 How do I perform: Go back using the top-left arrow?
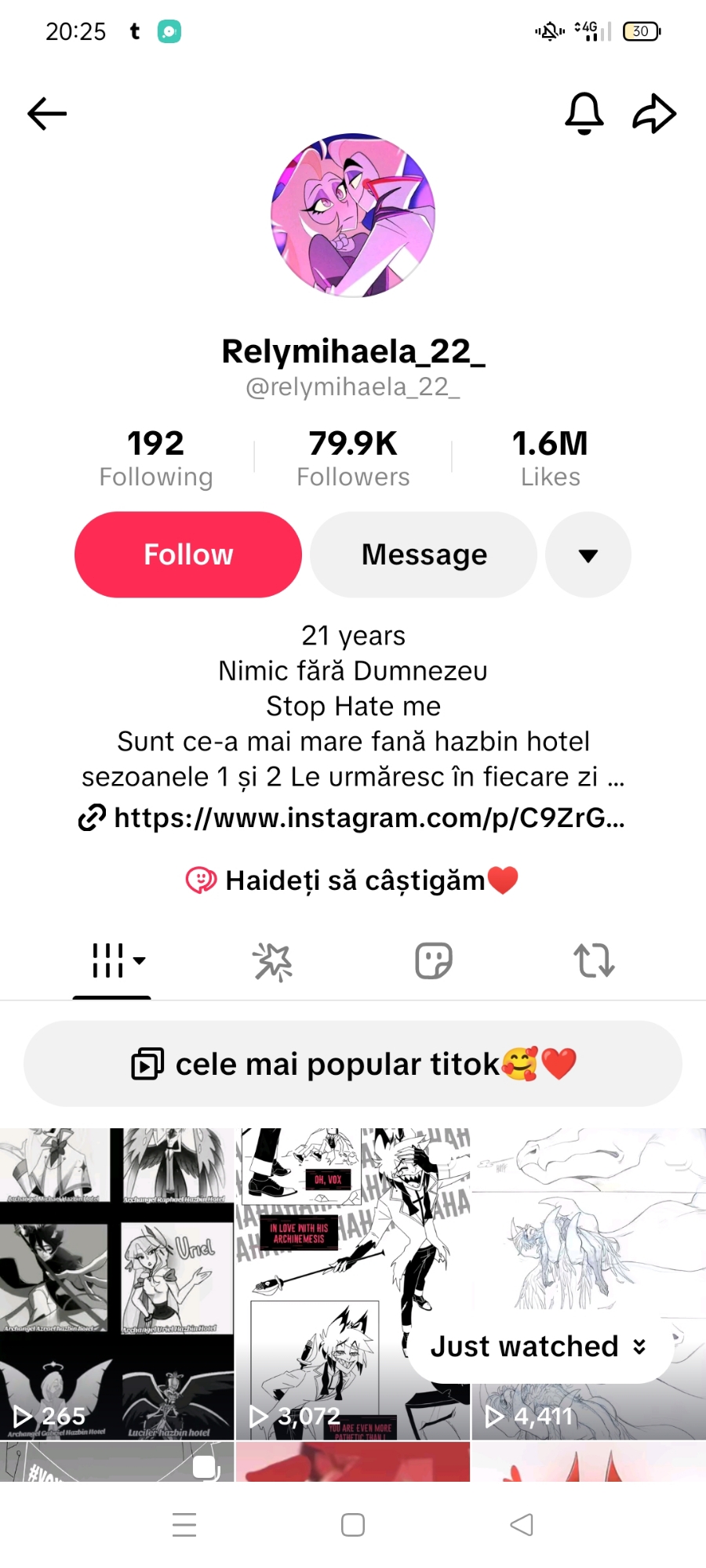(x=47, y=114)
